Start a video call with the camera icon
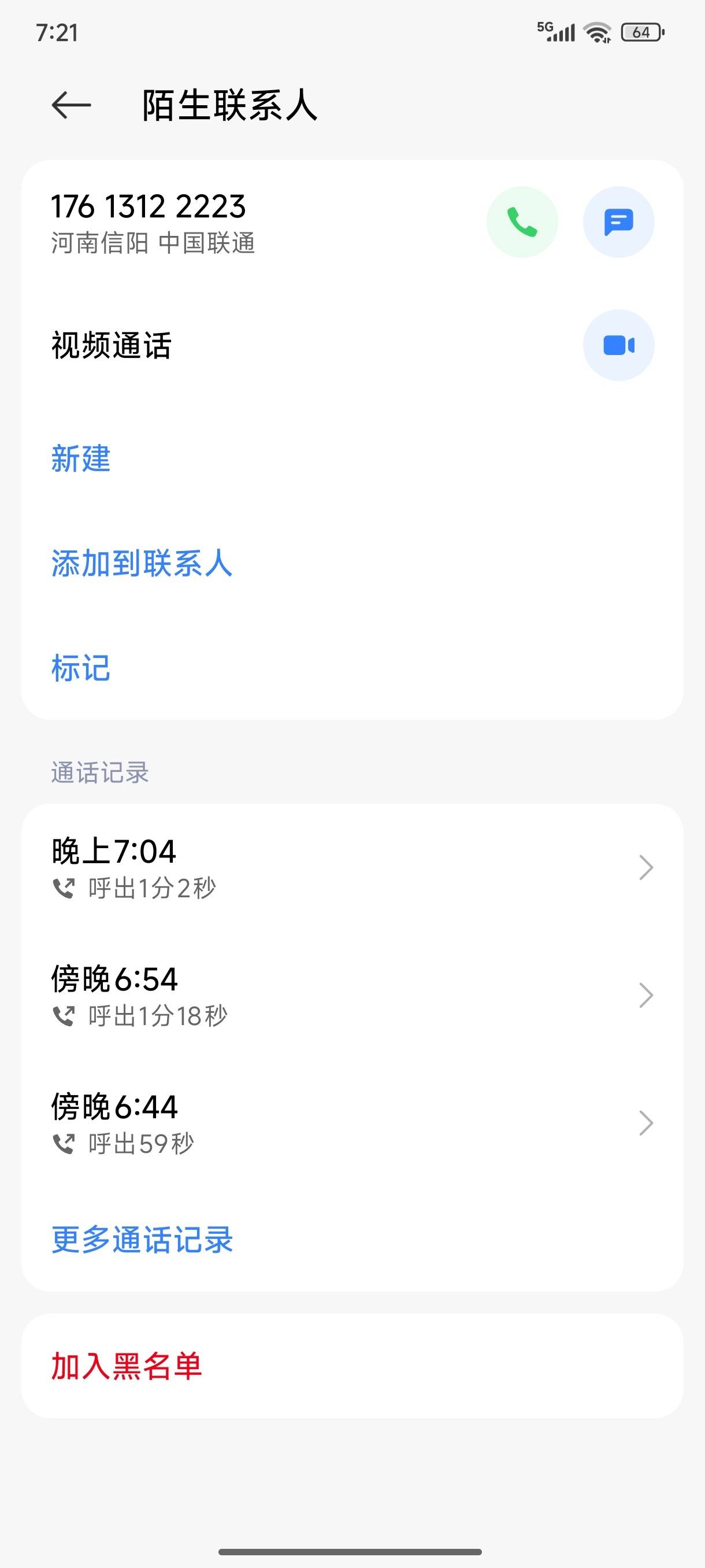This screenshot has height=1568, width=705. click(x=618, y=345)
